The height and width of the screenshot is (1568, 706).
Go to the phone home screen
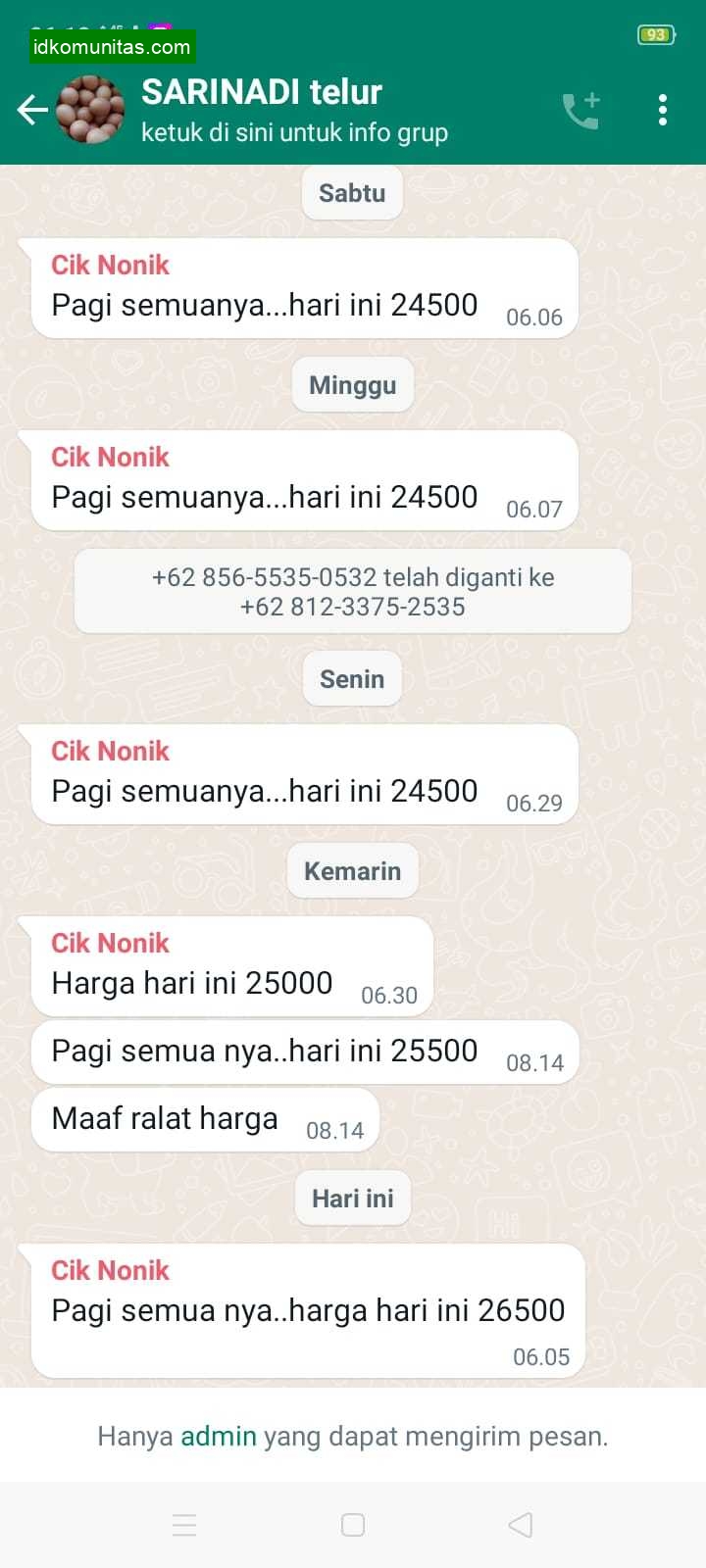[x=353, y=1525]
